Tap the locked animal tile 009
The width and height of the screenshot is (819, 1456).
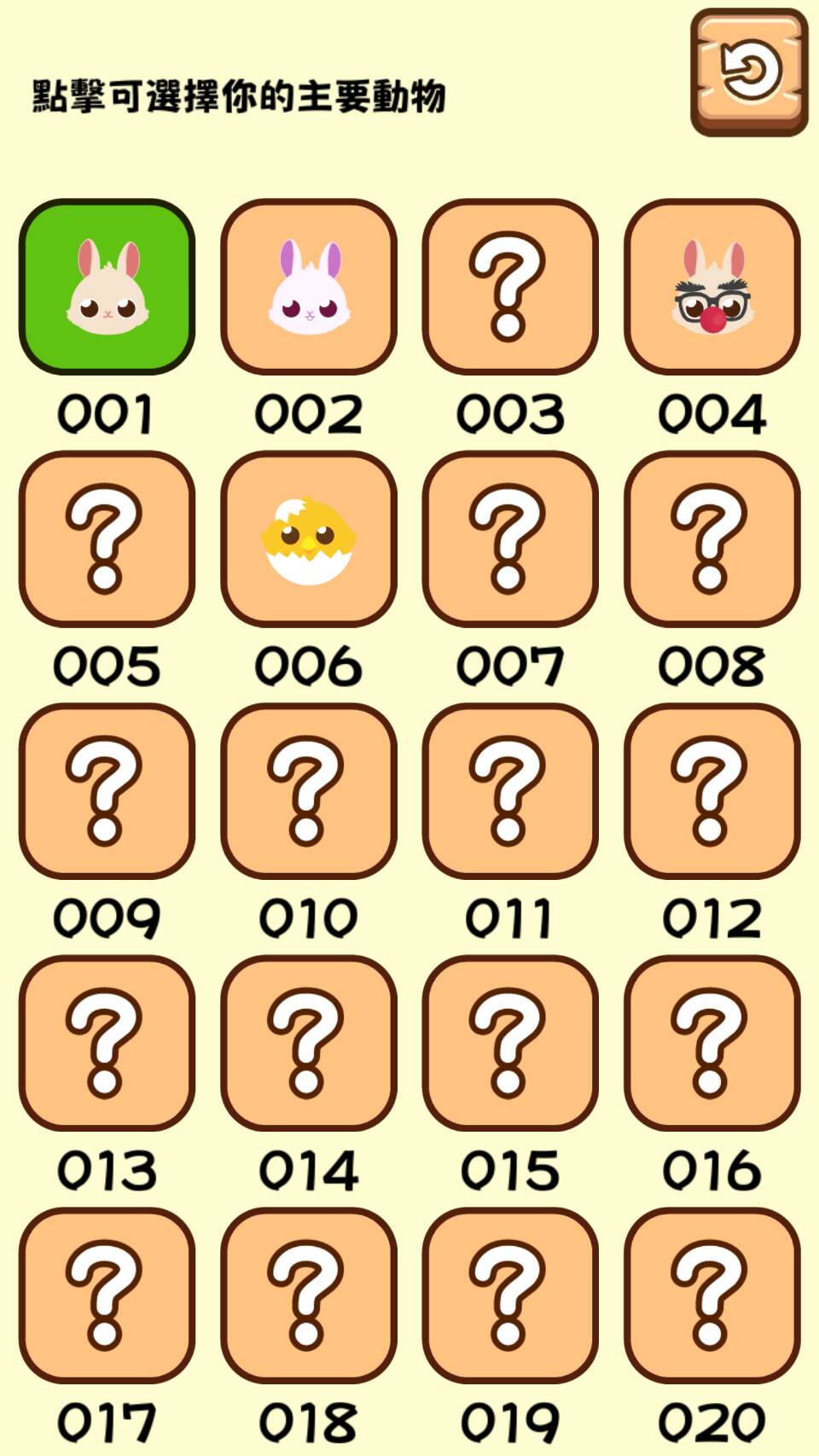point(107,791)
